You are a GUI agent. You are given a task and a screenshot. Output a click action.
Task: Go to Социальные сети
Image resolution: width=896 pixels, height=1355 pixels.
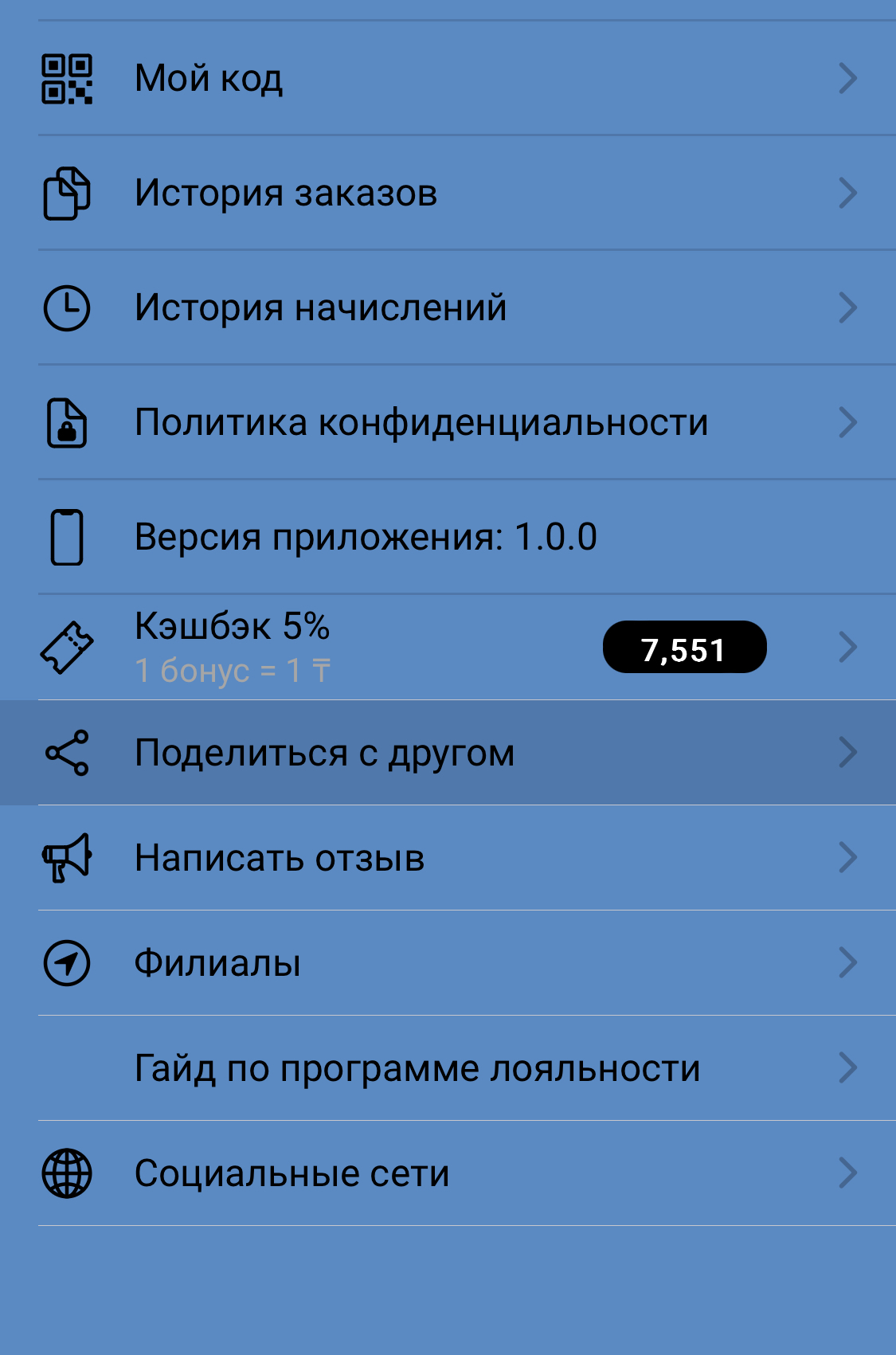(x=446, y=1173)
